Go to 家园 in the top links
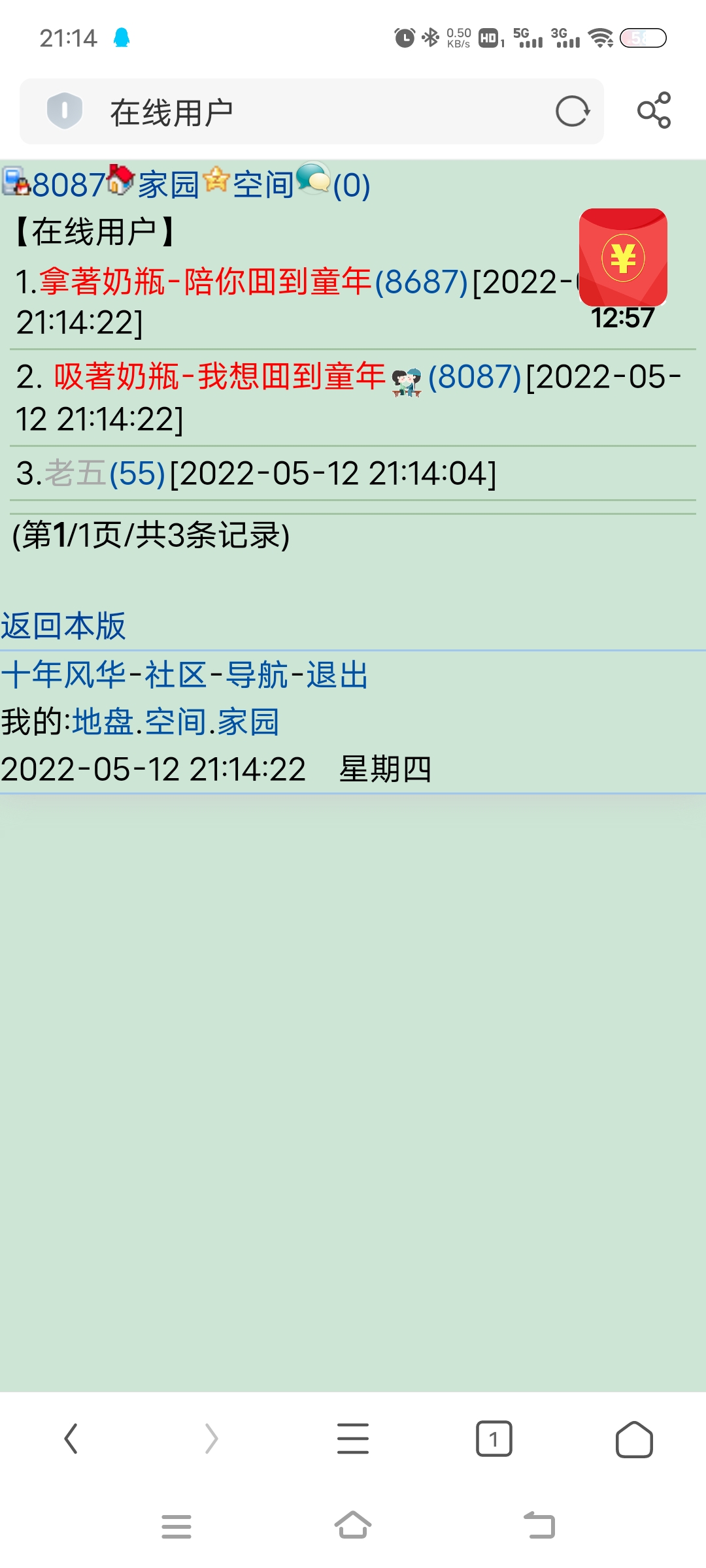The width and height of the screenshot is (706, 1568). click(x=168, y=185)
